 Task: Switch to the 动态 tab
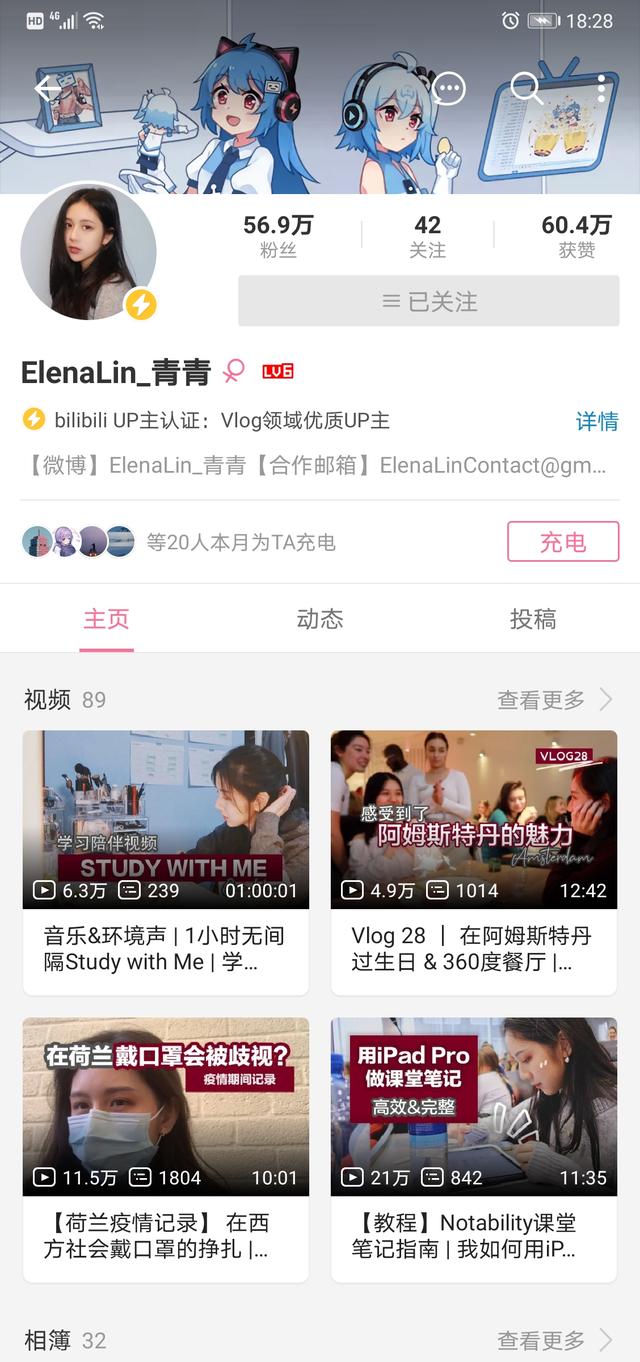(320, 619)
